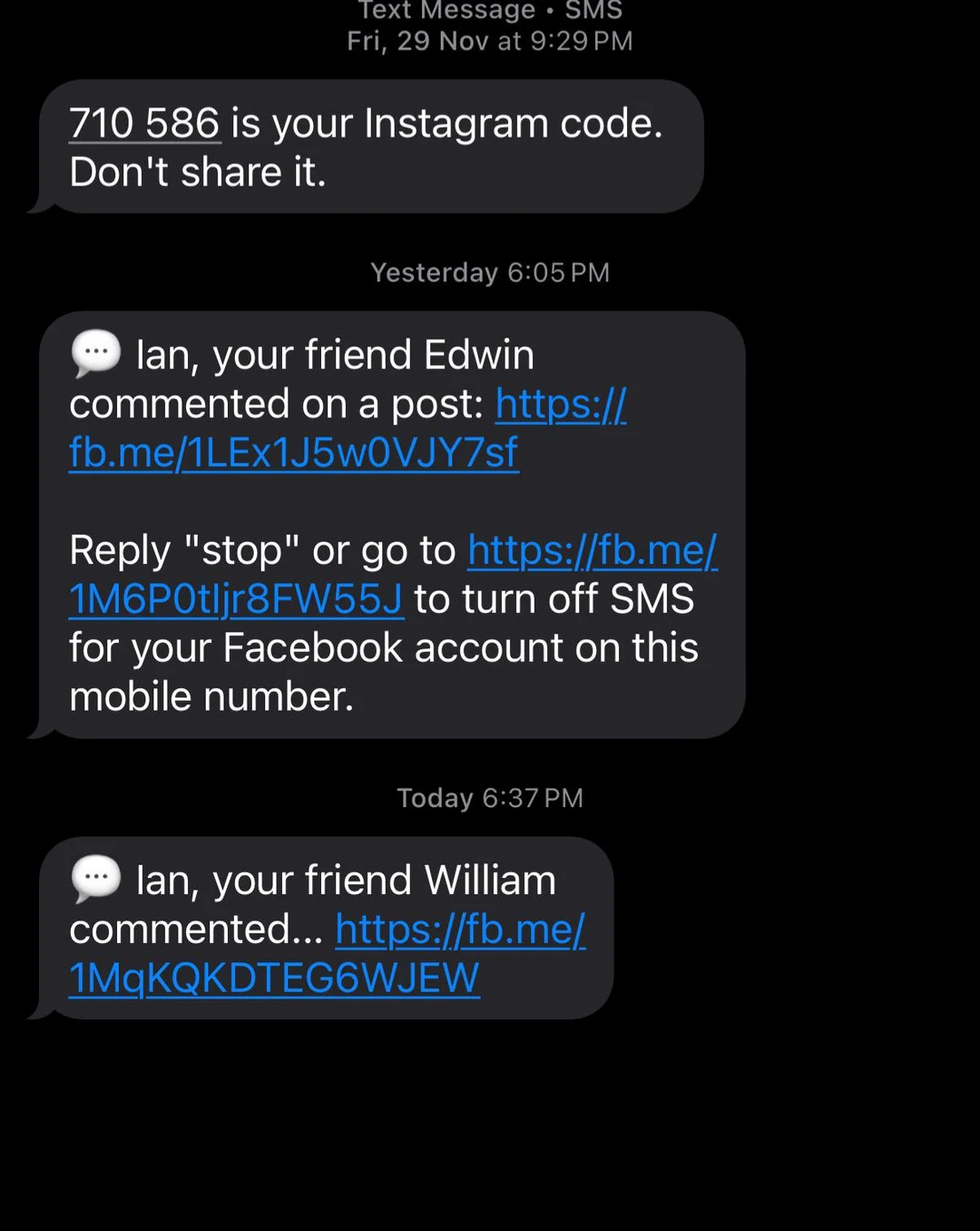Select the text Don't share it
This screenshot has width=980, height=1231.
[x=200, y=171]
